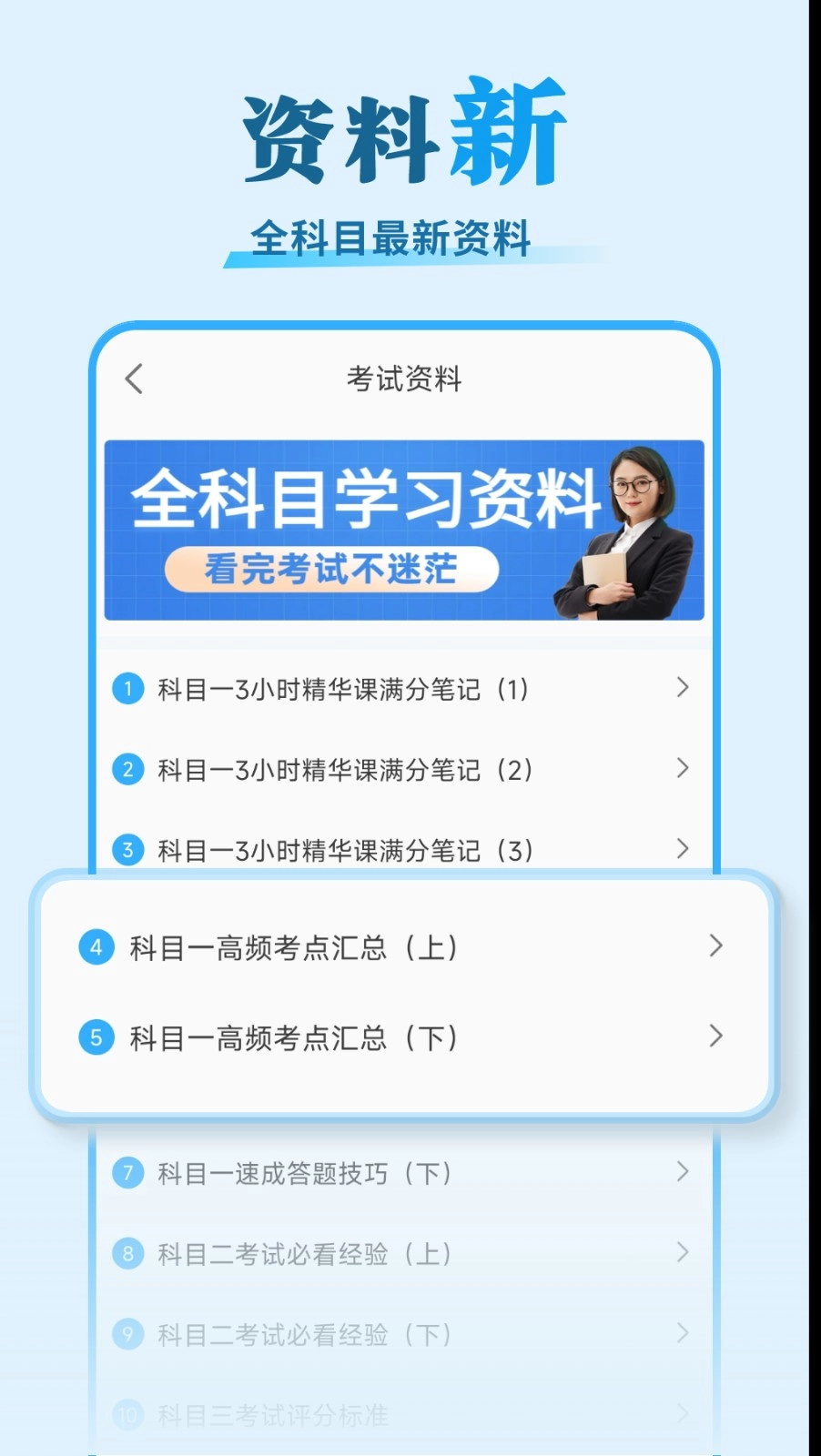Select the 考试资料 page title

(x=403, y=379)
